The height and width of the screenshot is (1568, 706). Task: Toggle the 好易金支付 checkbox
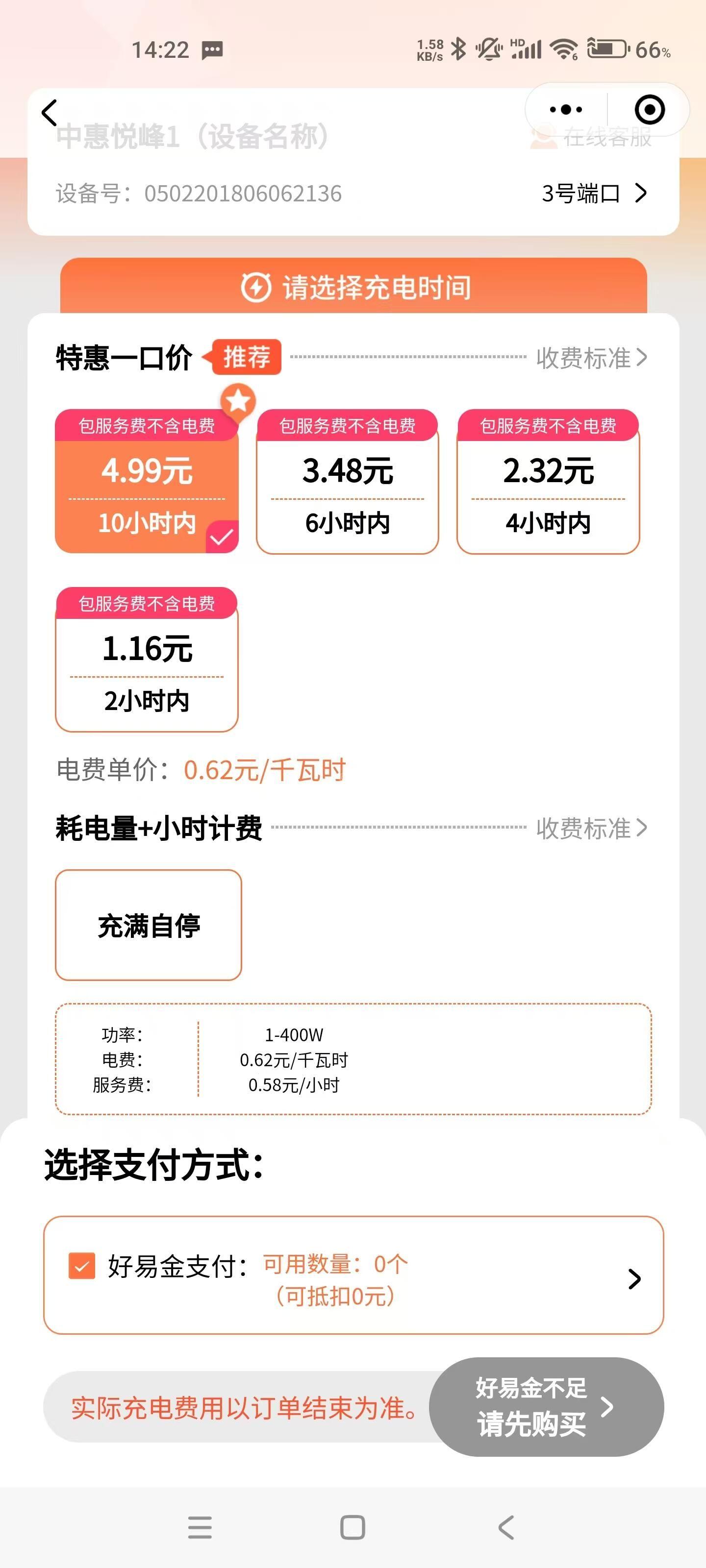(81, 1266)
